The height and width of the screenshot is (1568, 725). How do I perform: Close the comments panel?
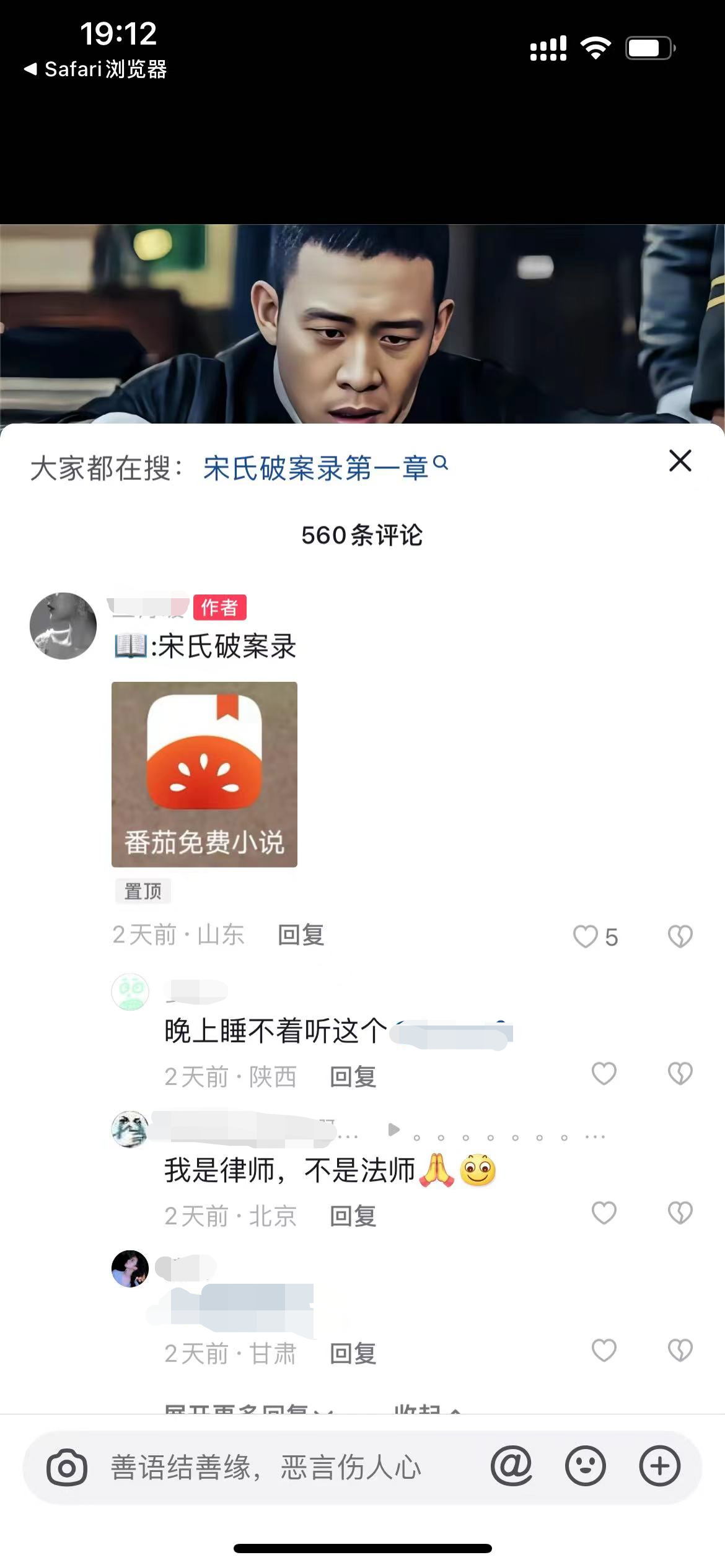pos(680,461)
